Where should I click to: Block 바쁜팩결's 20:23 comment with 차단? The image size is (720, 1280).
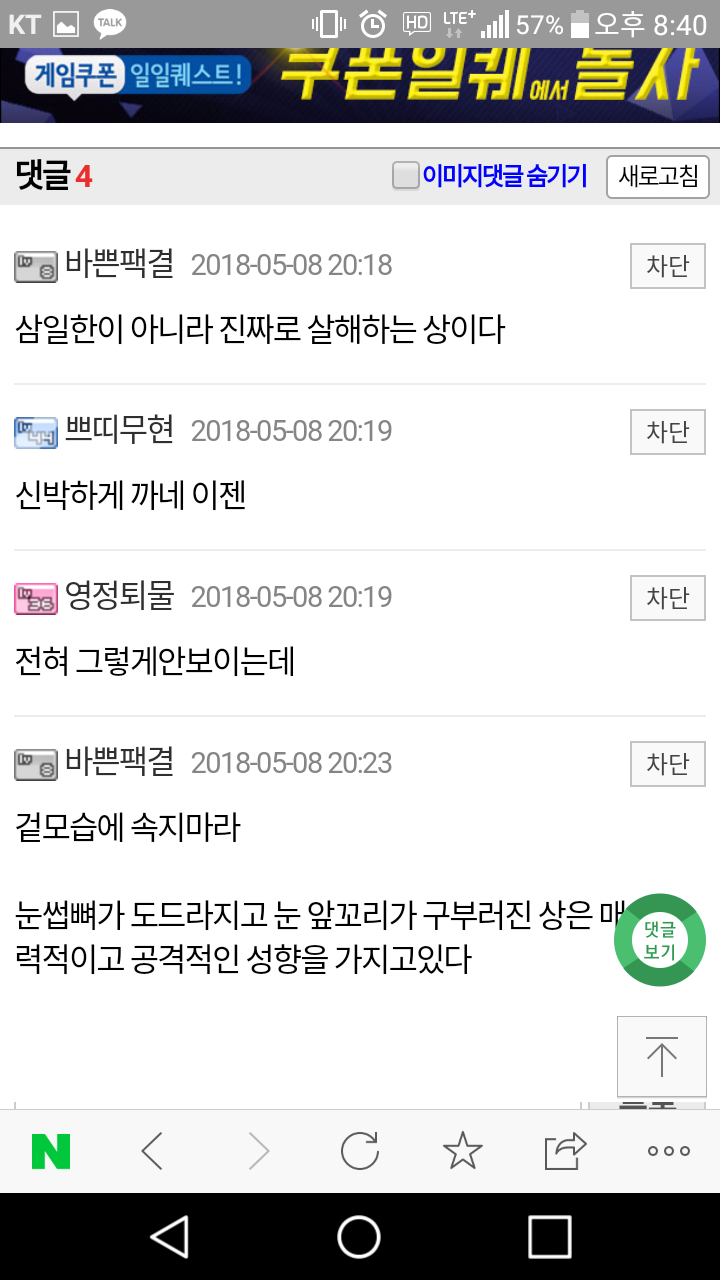pos(667,764)
